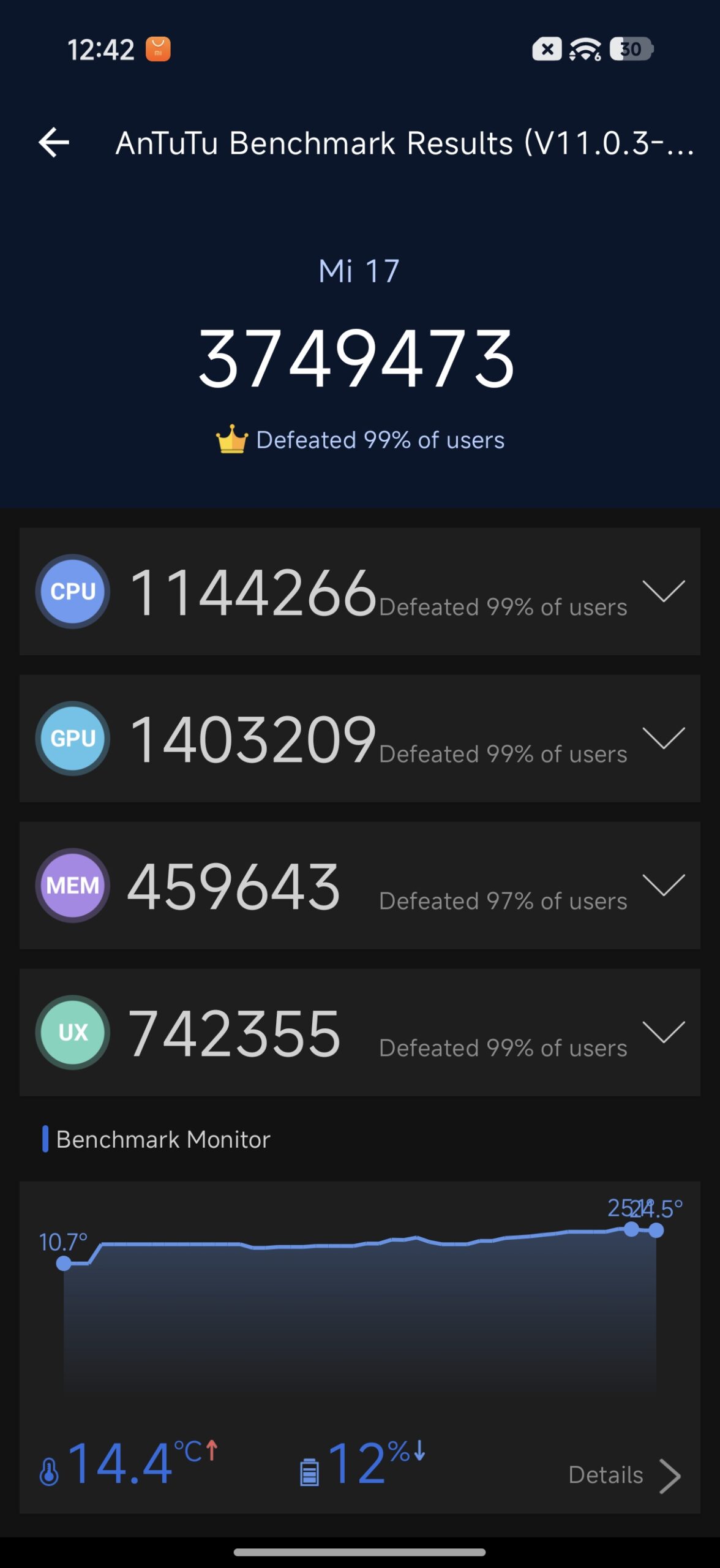720x1568 pixels.
Task: Go back using the arrow icon
Action: tap(54, 143)
